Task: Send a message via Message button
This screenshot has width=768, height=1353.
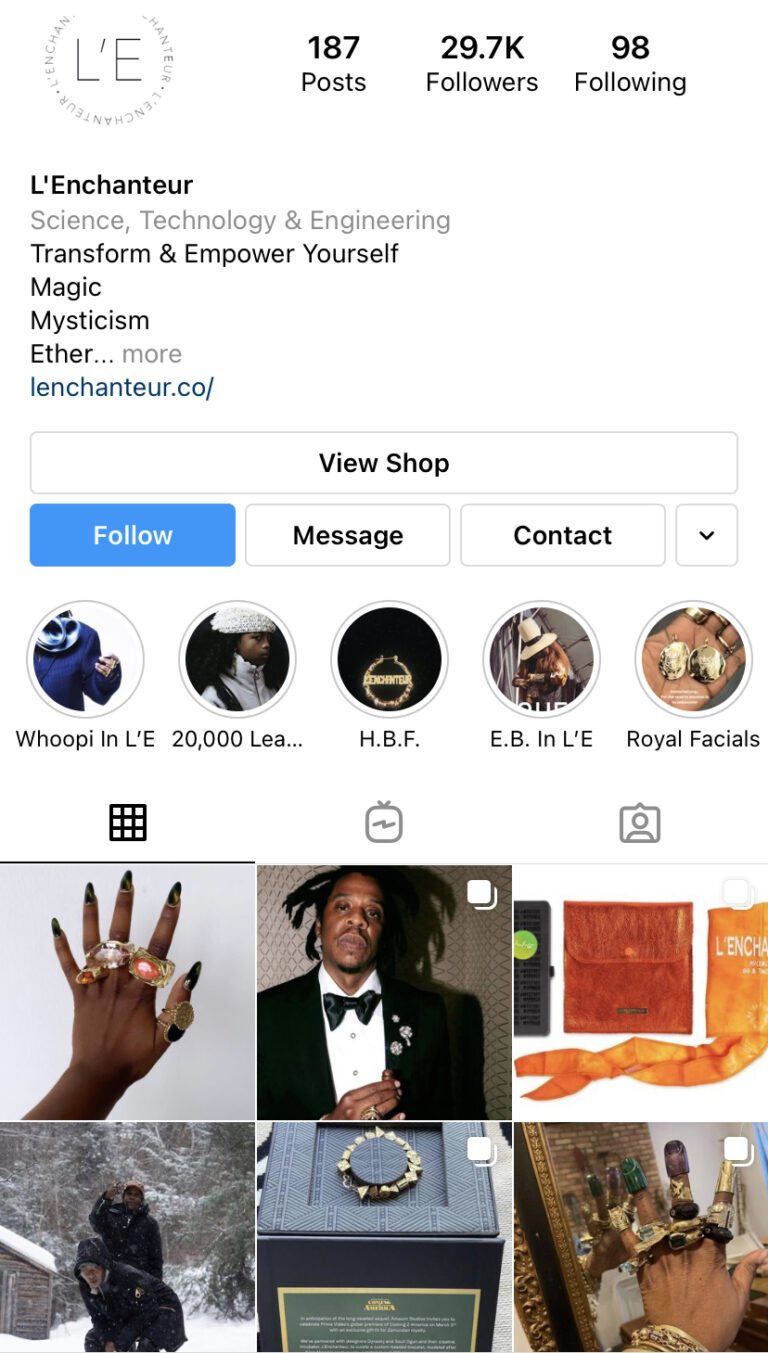Action: pyautogui.click(x=347, y=535)
